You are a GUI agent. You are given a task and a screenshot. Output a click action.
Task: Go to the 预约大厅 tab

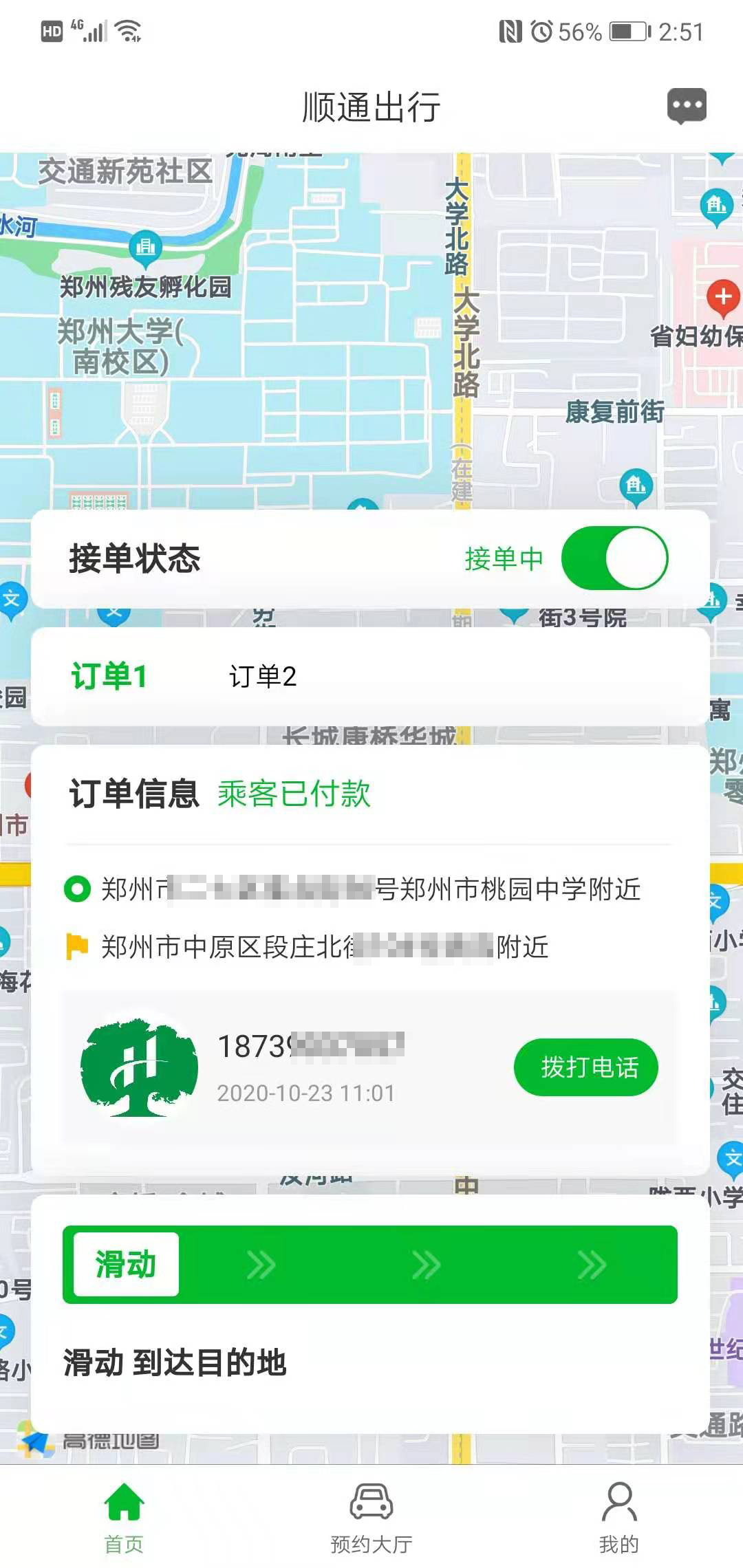371,1518
